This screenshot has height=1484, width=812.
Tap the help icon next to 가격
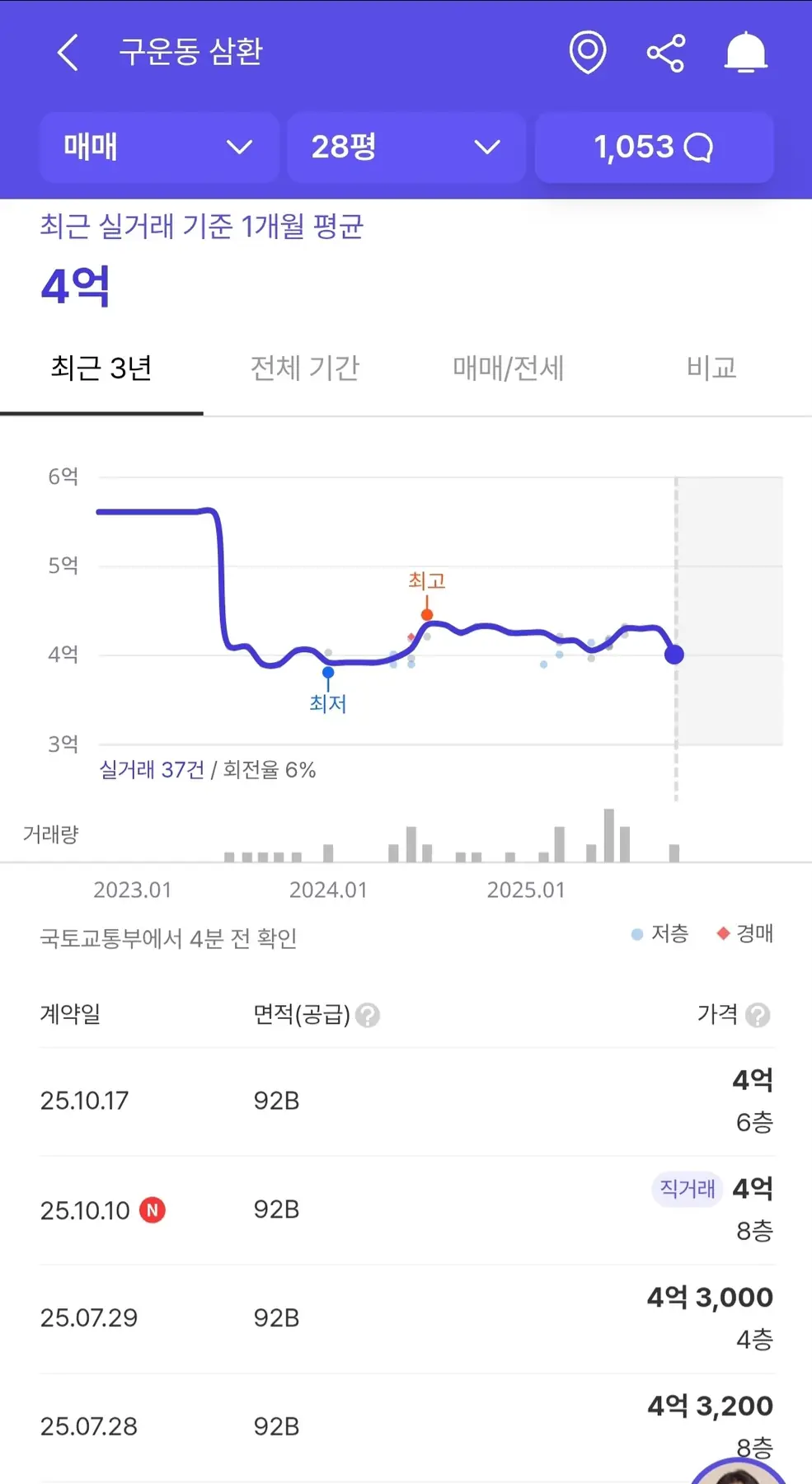(x=758, y=1015)
